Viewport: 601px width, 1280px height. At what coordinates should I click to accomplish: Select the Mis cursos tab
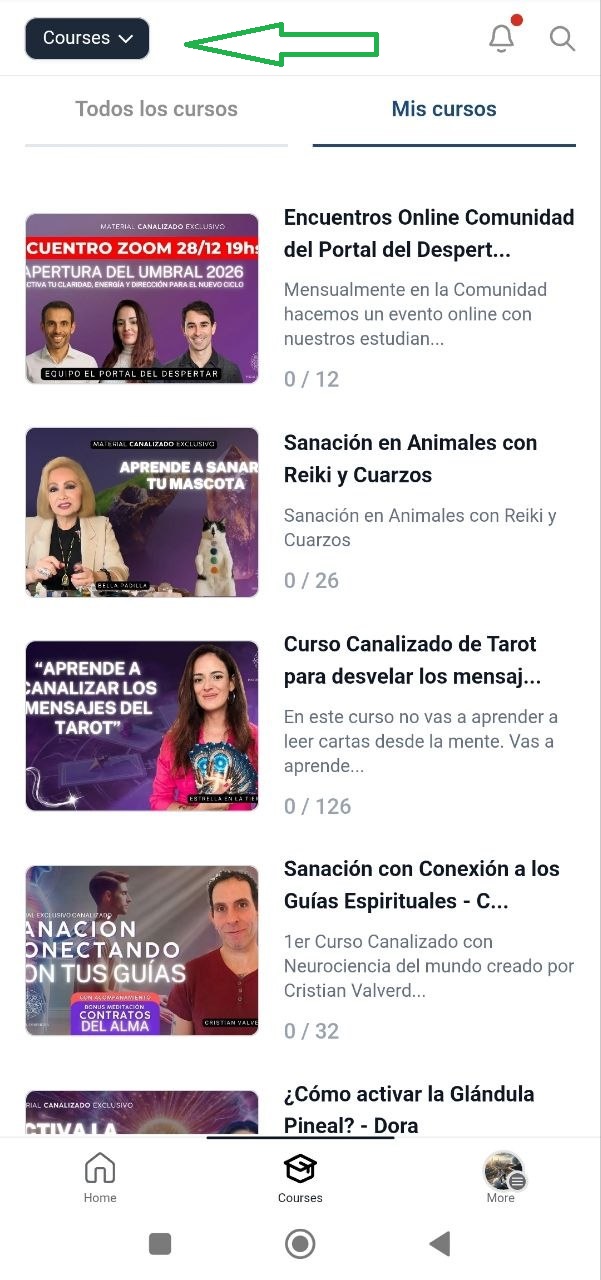coord(444,109)
